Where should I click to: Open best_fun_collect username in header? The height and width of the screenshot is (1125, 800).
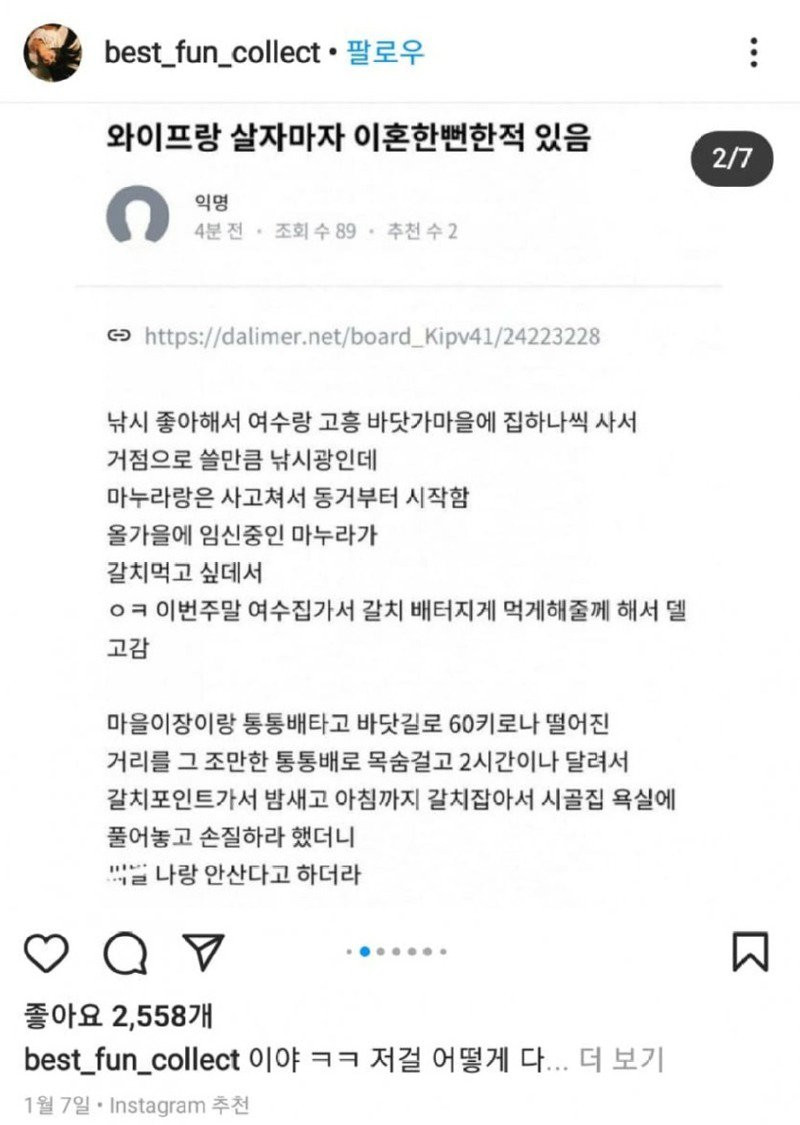(213, 52)
